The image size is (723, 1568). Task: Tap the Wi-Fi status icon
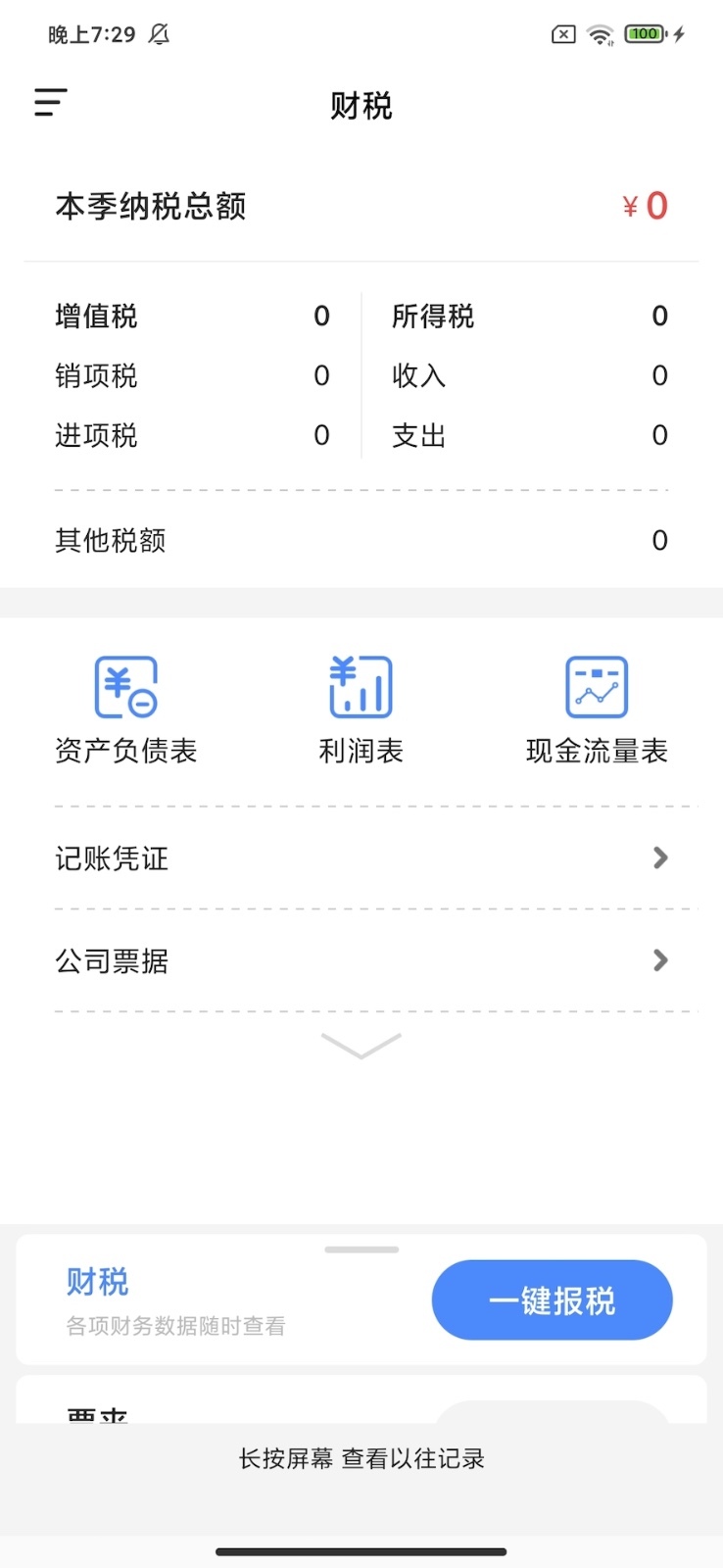[x=600, y=33]
